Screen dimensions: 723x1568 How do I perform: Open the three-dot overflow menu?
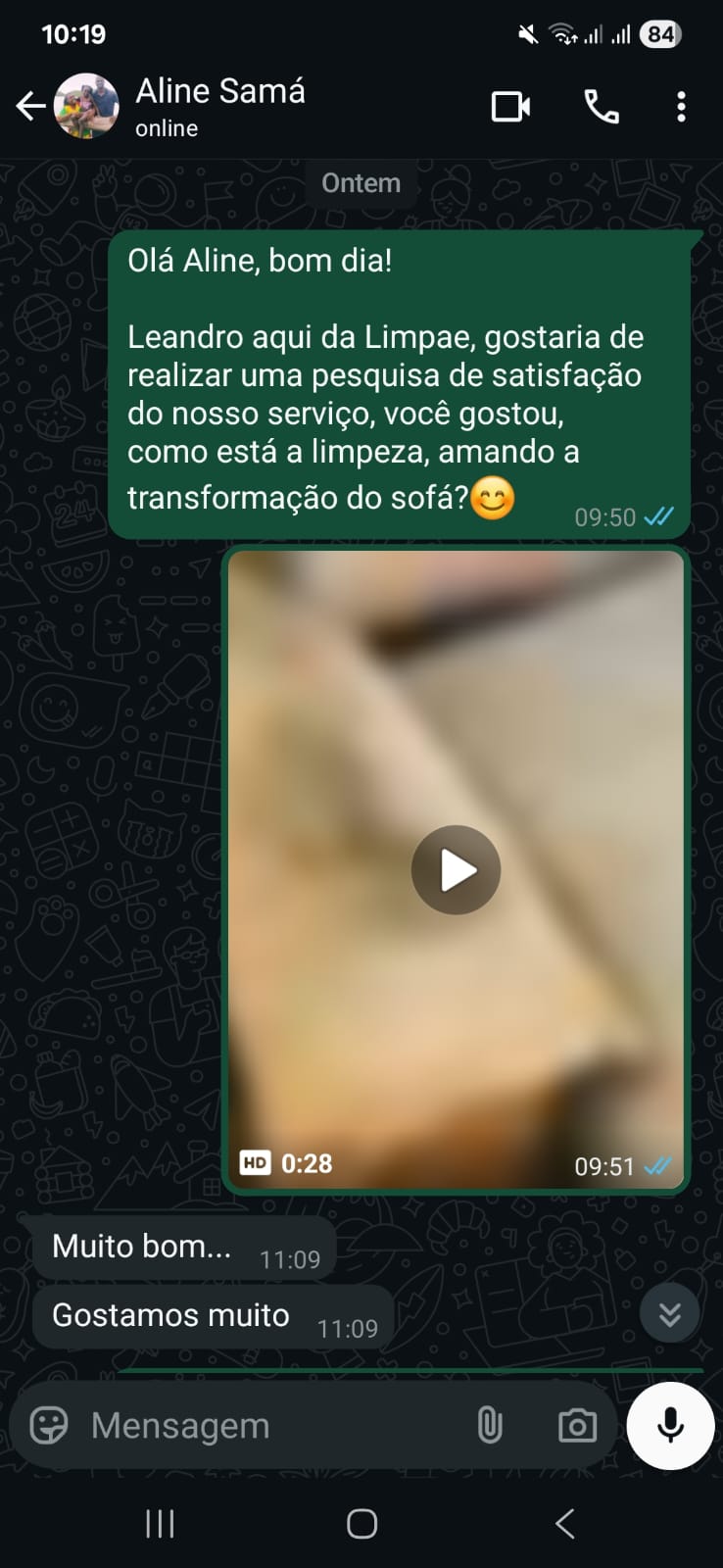[x=681, y=106]
